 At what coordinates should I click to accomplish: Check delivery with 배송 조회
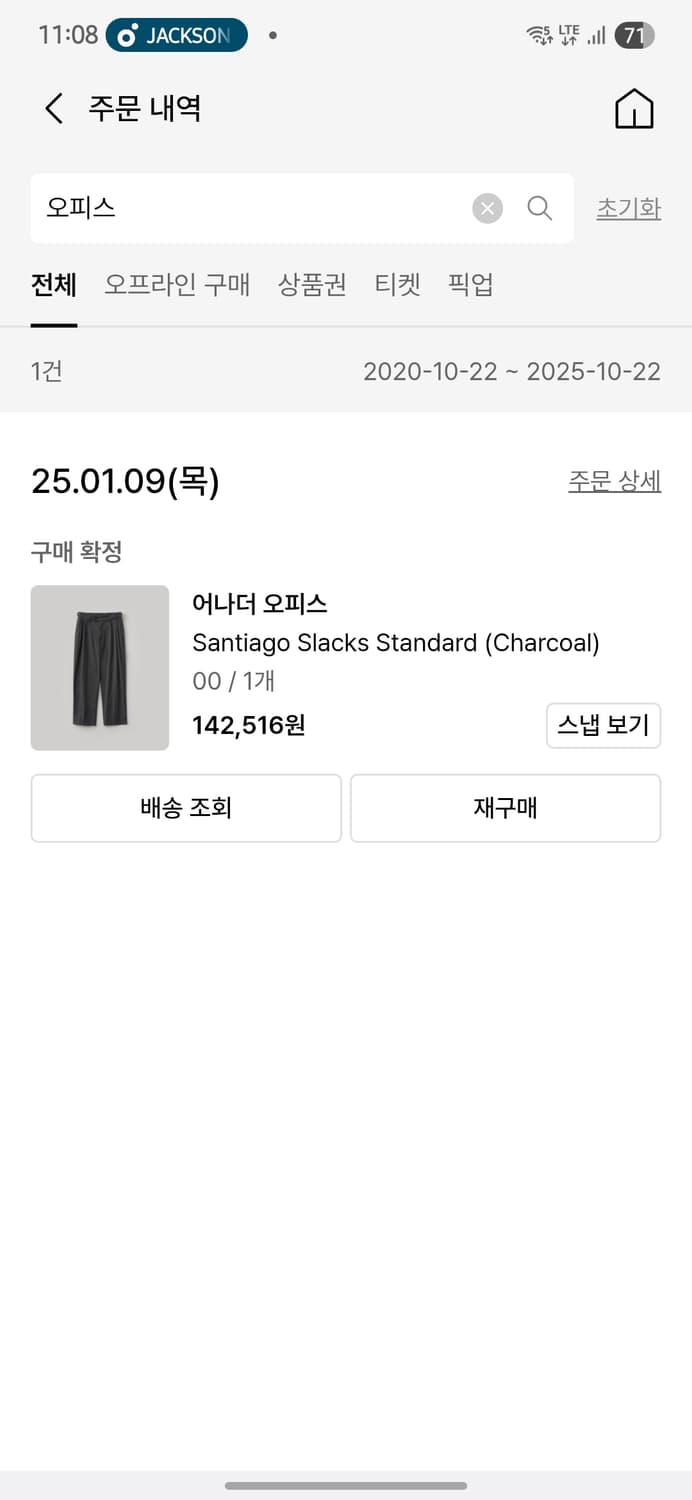186,808
